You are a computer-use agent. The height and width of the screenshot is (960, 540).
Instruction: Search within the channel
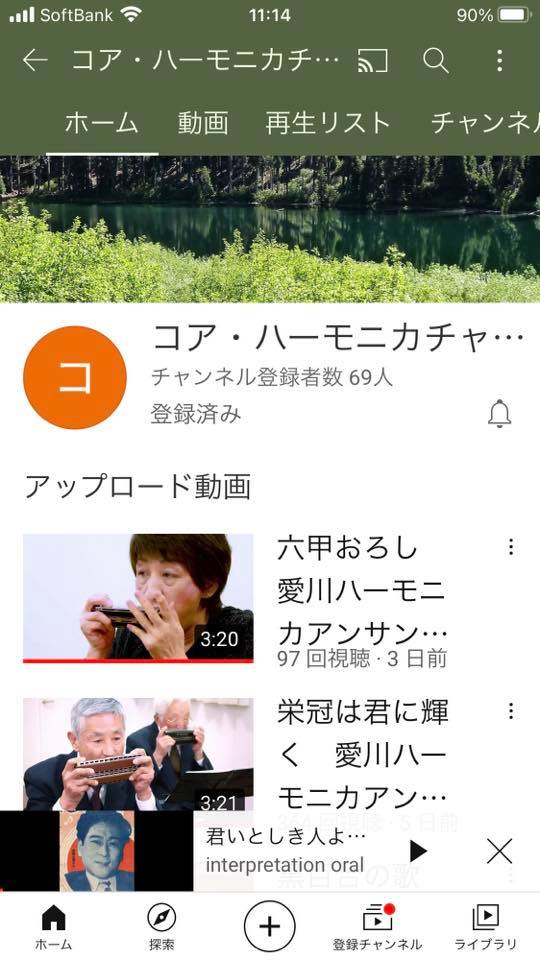tap(435, 61)
